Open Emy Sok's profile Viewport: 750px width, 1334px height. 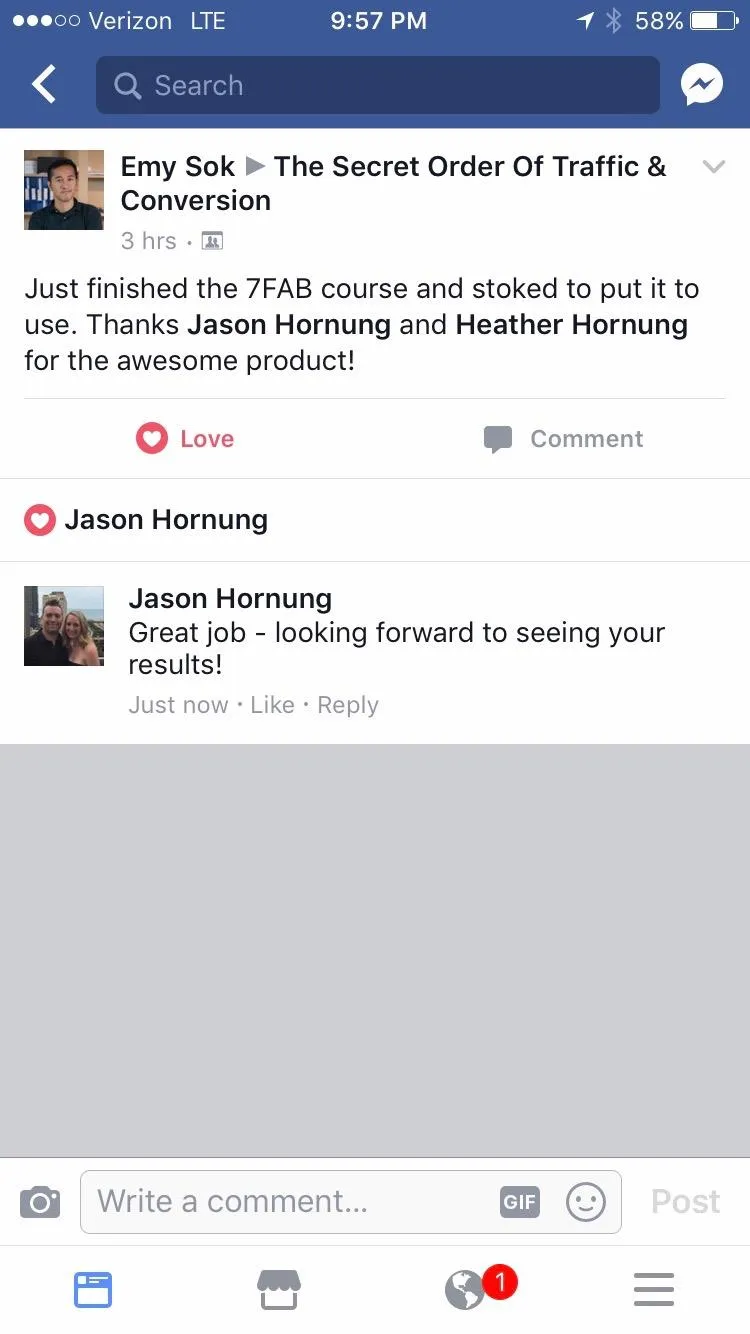click(177, 167)
